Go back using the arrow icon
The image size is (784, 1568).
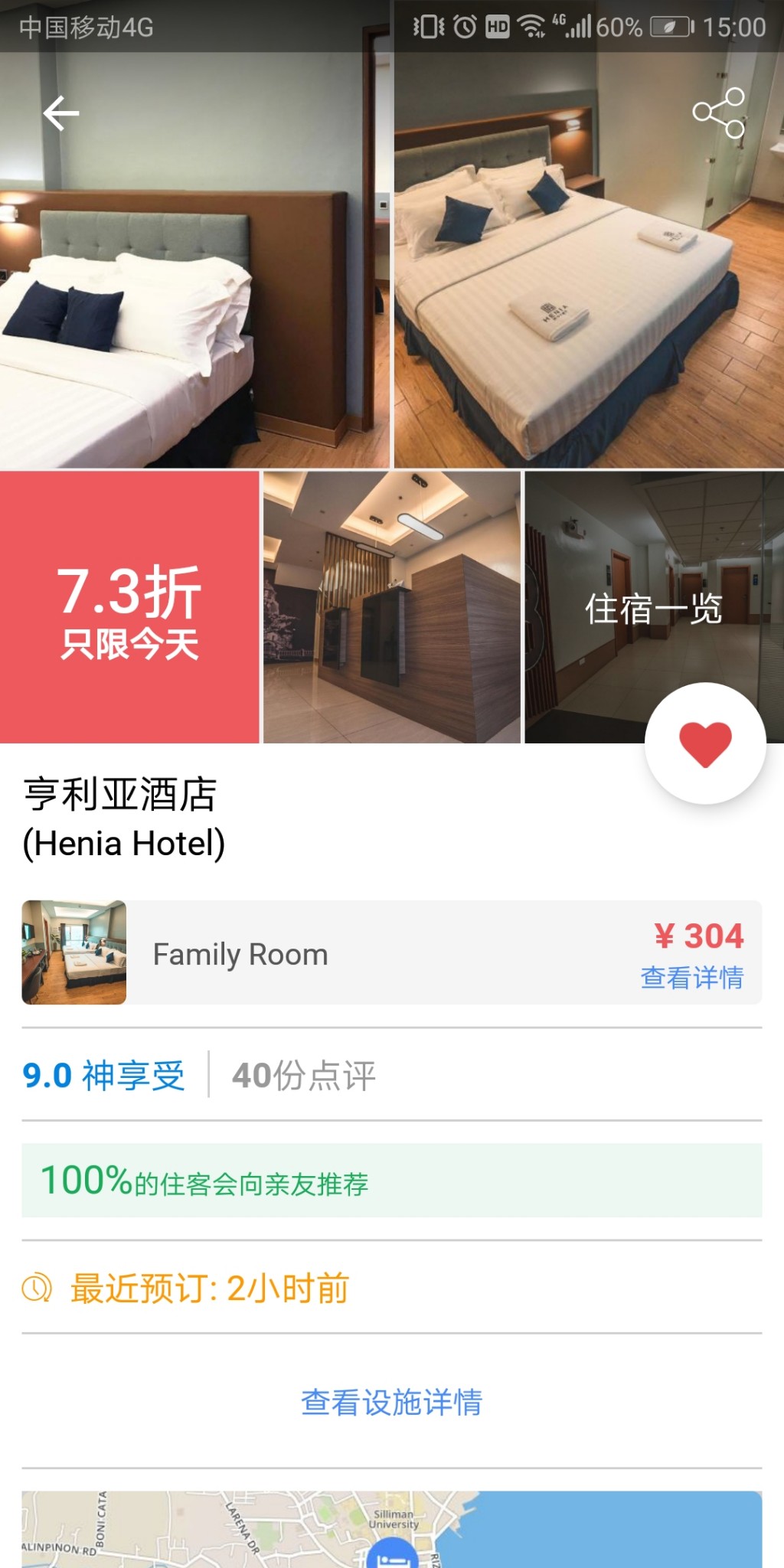(x=61, y=114)
